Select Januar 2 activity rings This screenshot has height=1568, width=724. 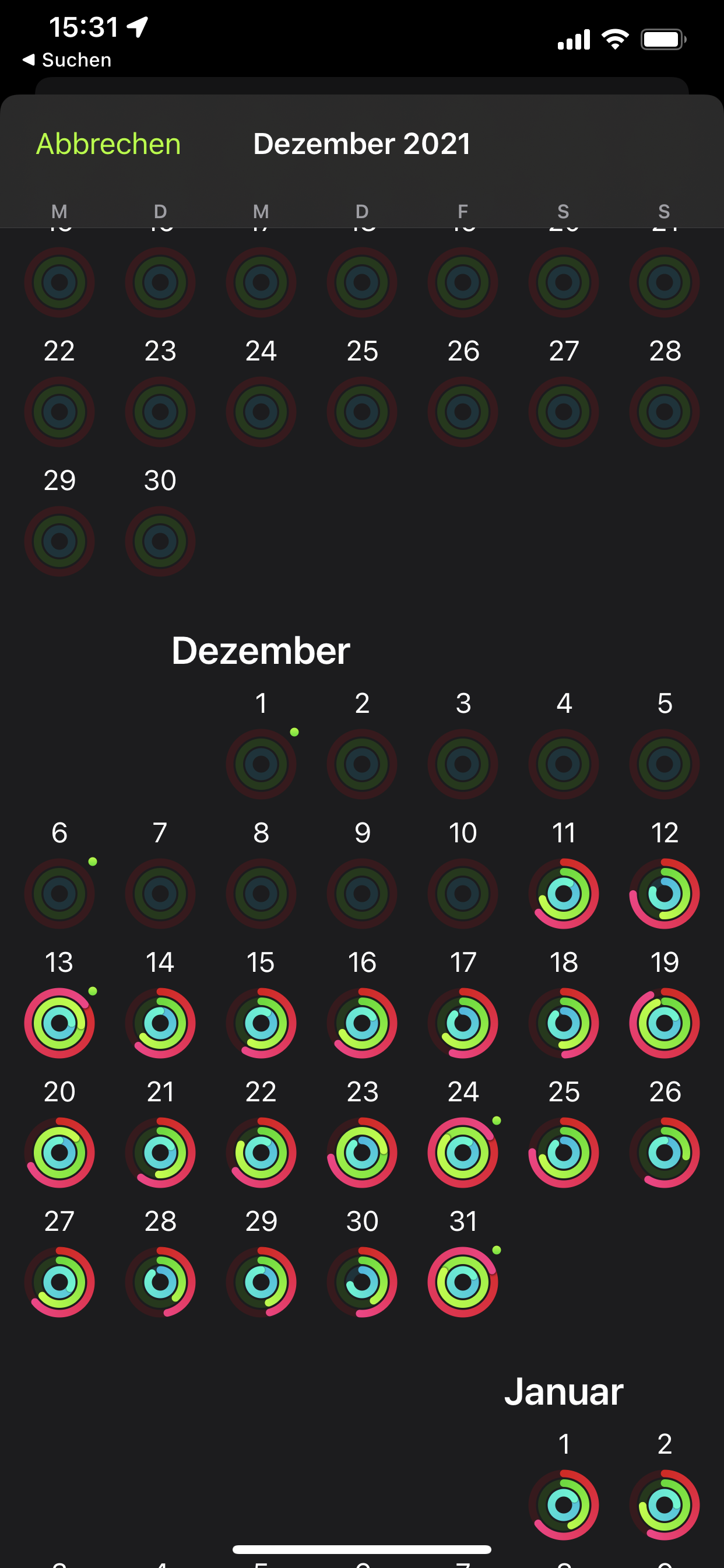point(665,1504)
